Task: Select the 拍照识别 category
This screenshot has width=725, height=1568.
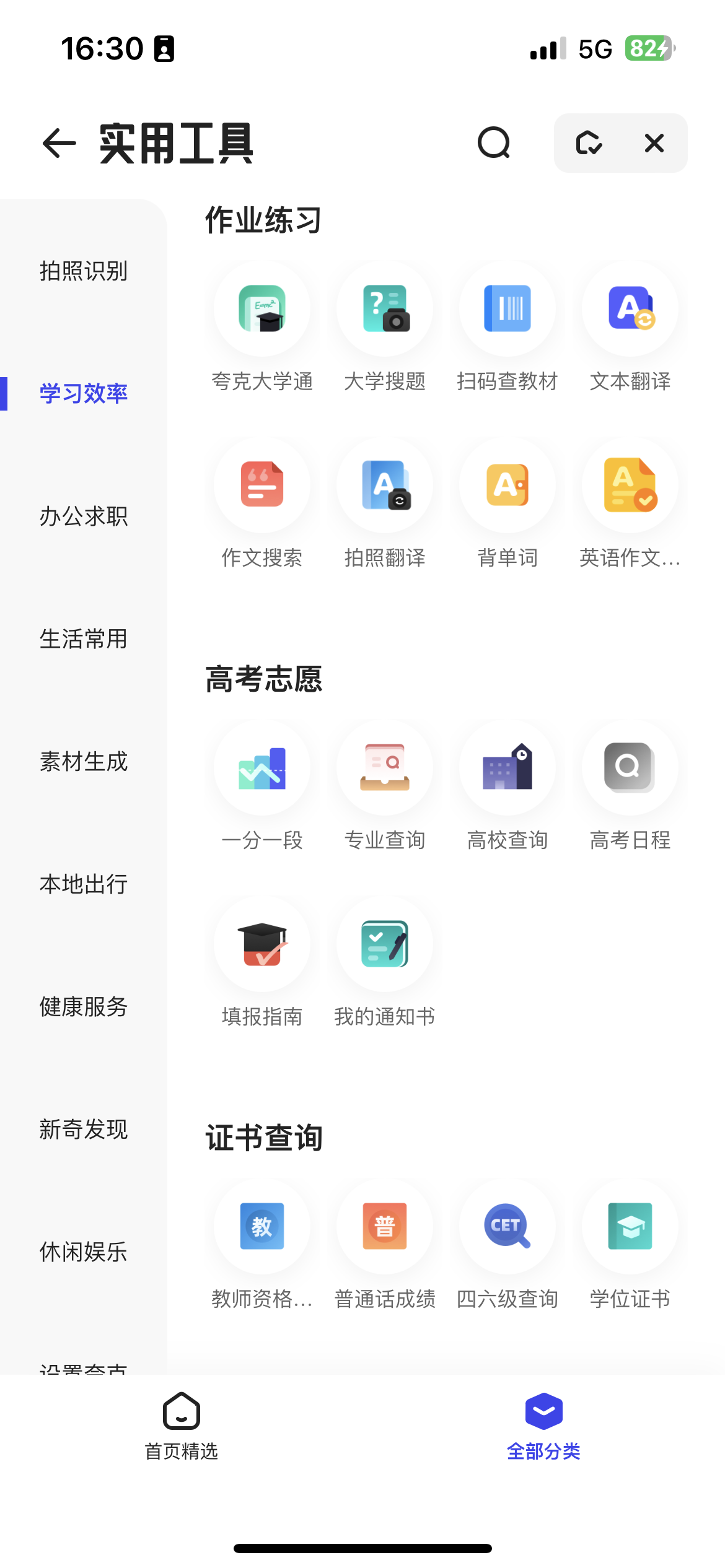Action: pos(84,271)
